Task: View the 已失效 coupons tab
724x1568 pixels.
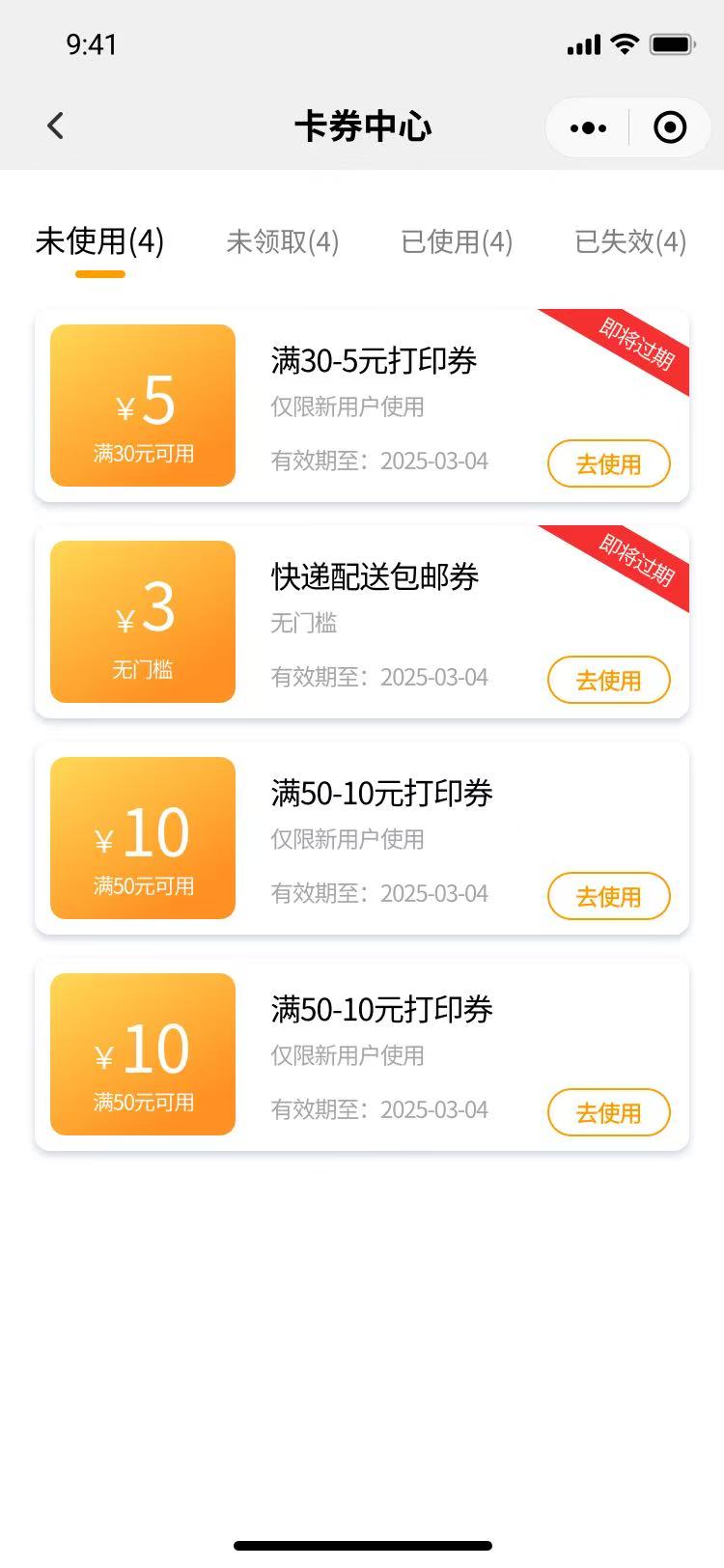Action: click(x=629, y=241)
